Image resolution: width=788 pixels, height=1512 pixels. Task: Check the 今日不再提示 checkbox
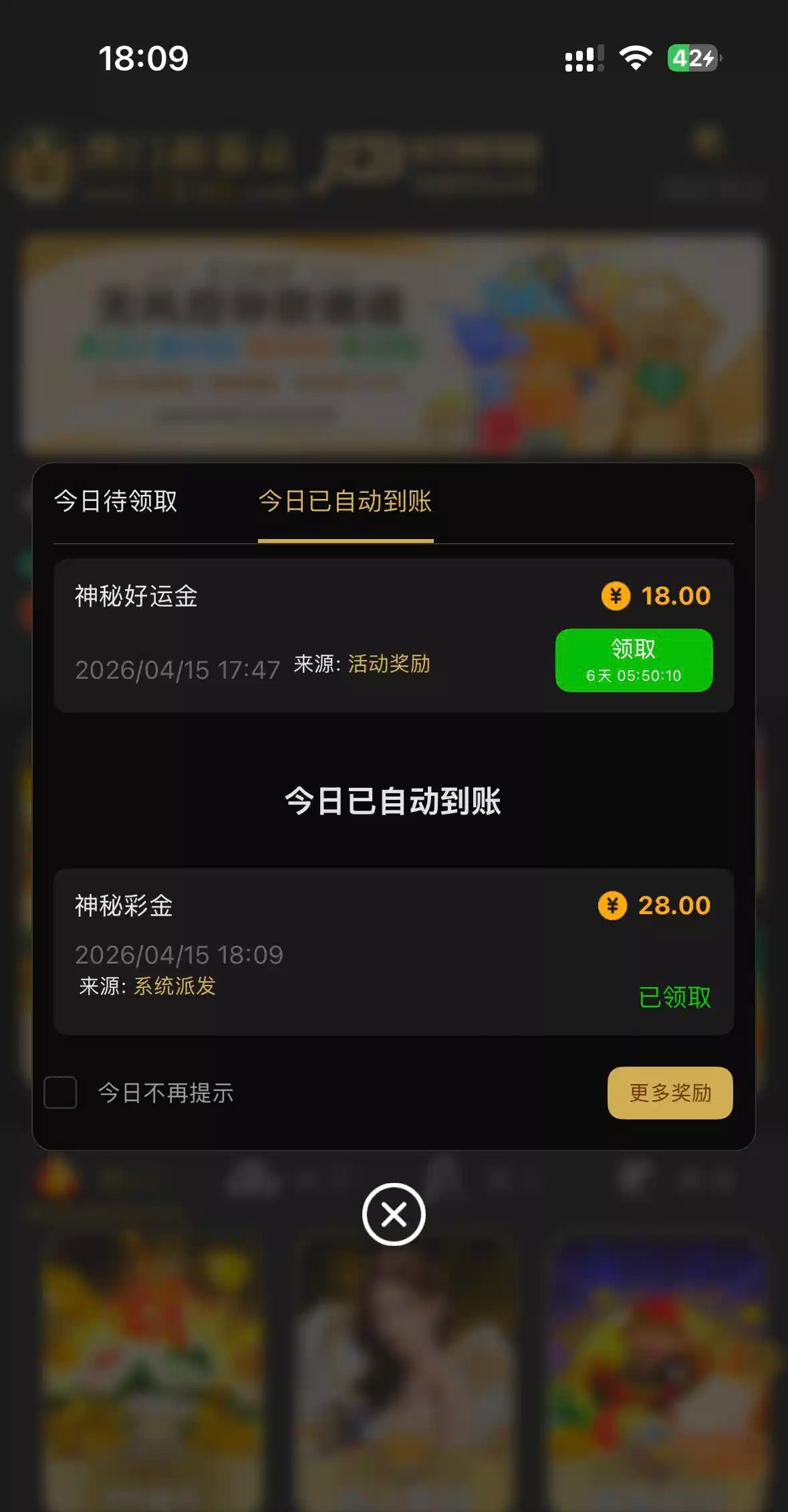[x=61, y=1093]
